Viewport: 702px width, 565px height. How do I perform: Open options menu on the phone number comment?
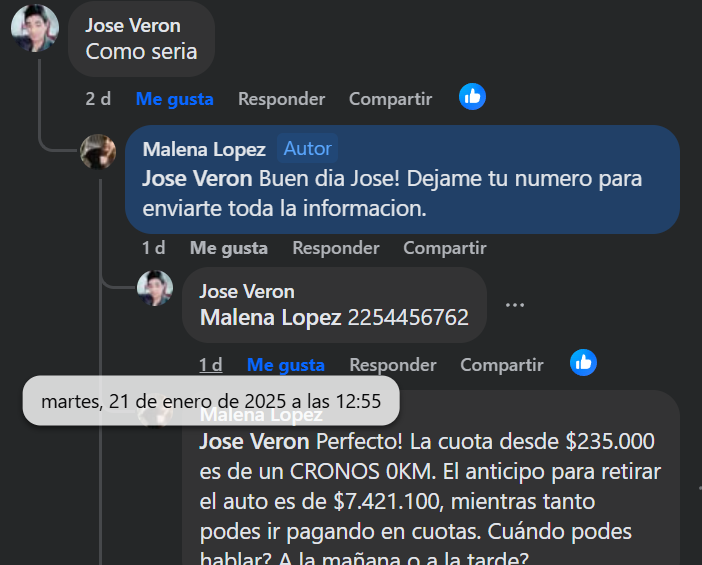[x=515, y=305]
